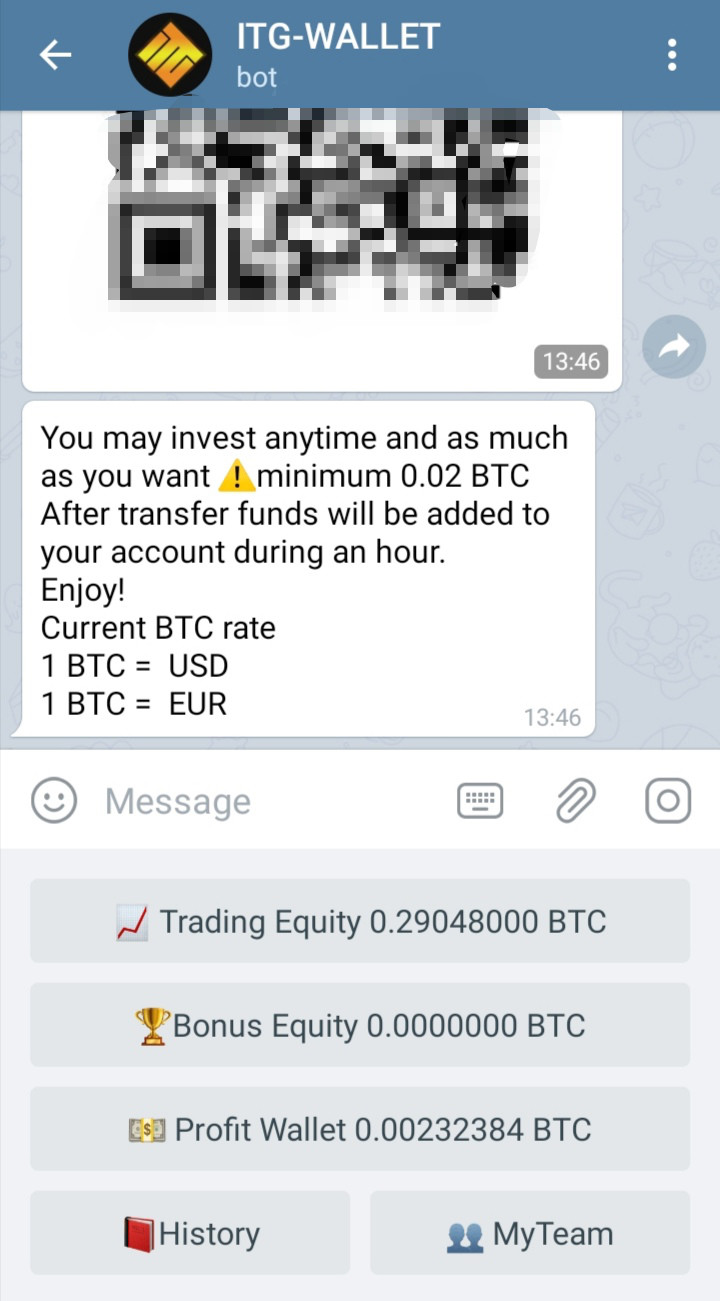Switch to the regular keyboard icon
The height and width of the screenshot is (1301, 720).
[x=480, y=800]
